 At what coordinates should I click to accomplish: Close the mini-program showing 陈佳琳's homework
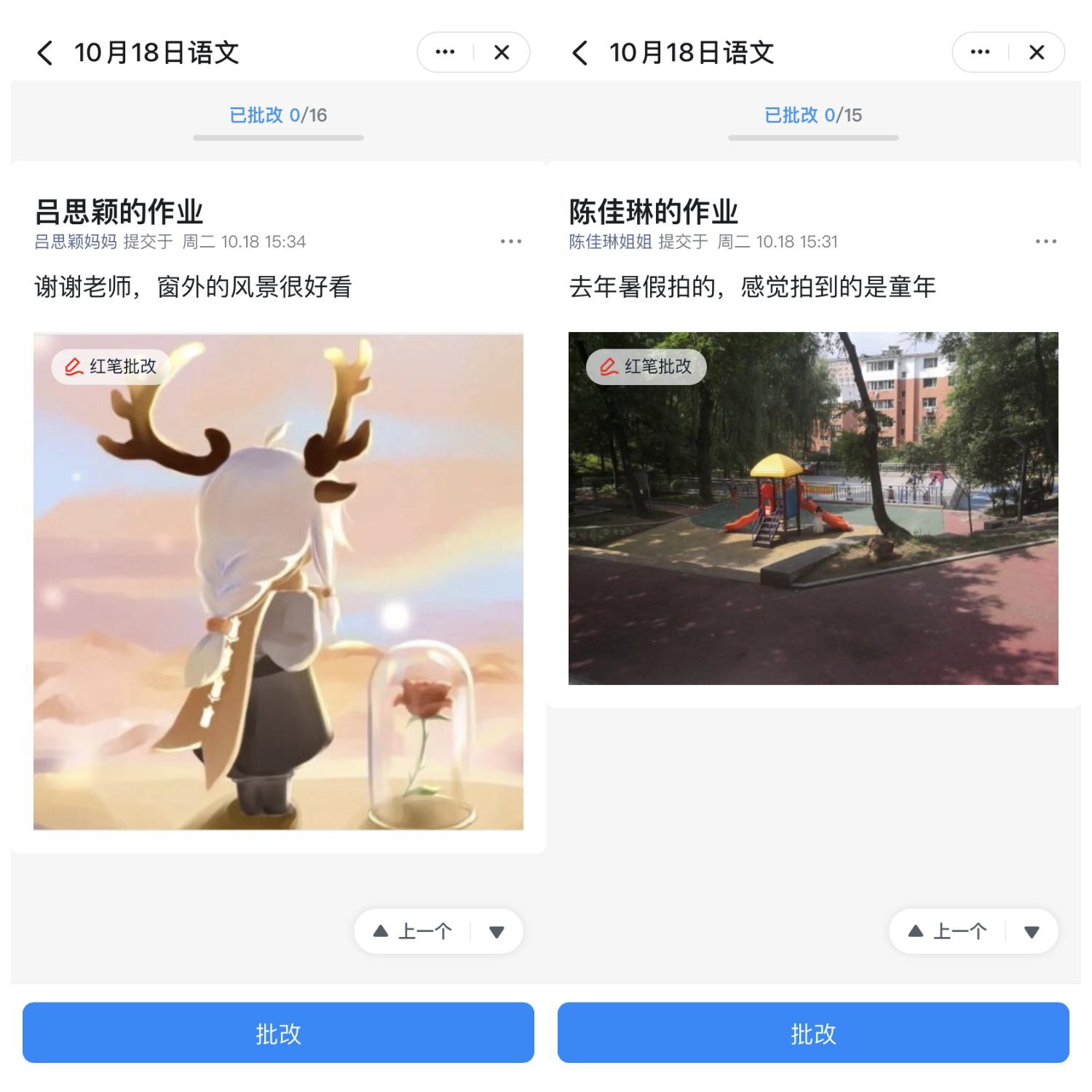(1037, 52)
